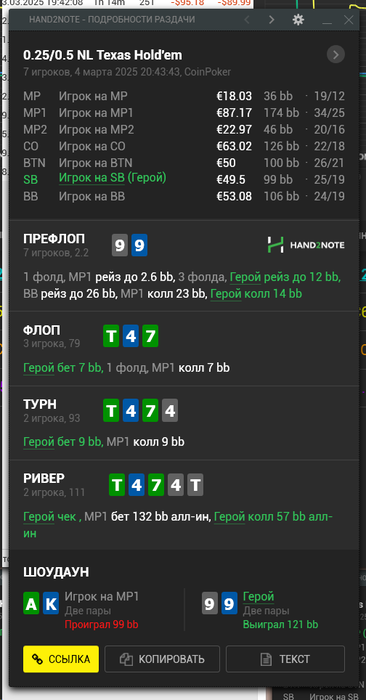Open Герой link in the showdown section
This screenshot has width=366, height=700.
[x=258, y=596]
